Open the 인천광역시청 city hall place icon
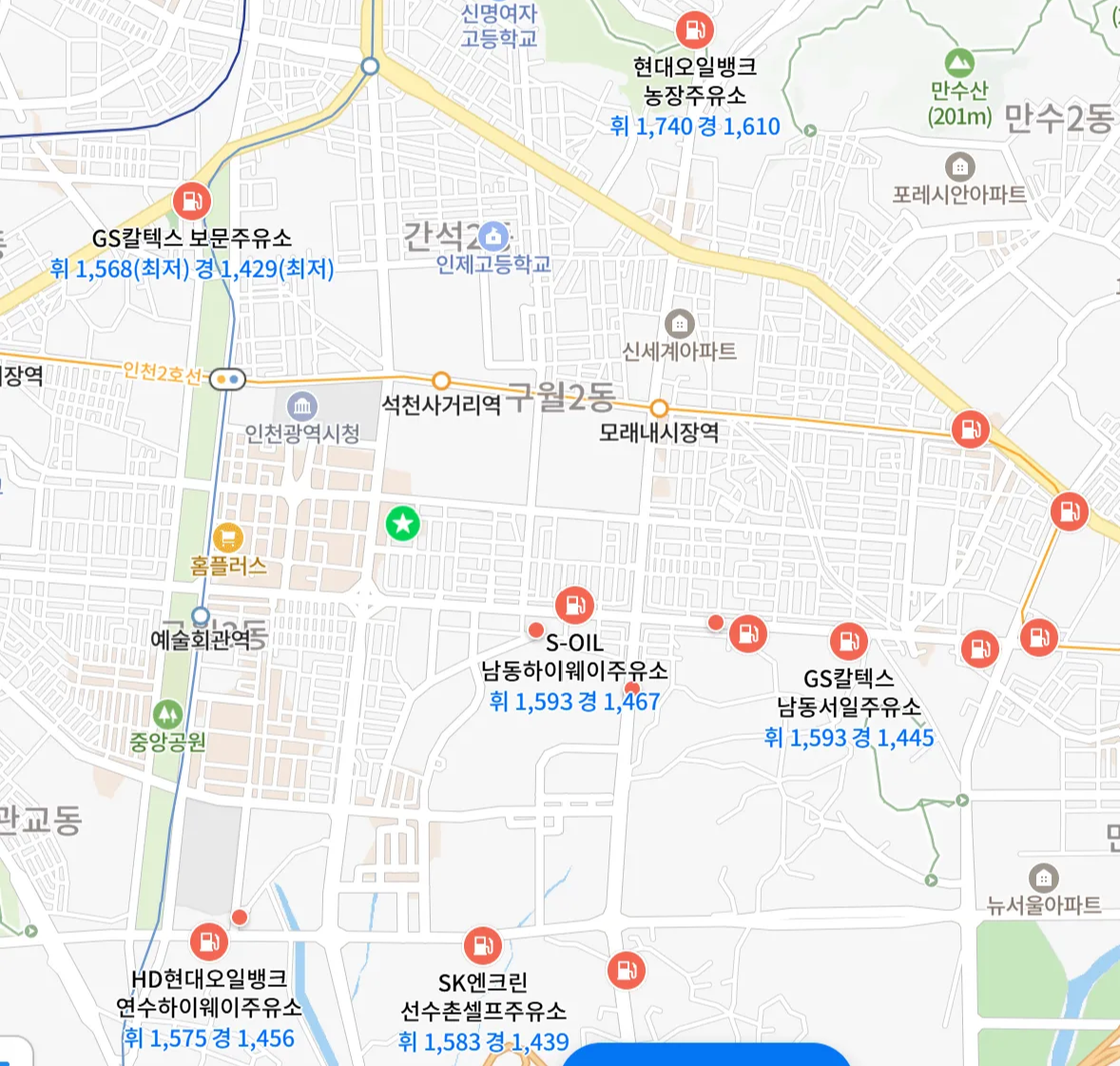The height and width of the screenshot is (1066, 1120). click(x=302, y=407)
